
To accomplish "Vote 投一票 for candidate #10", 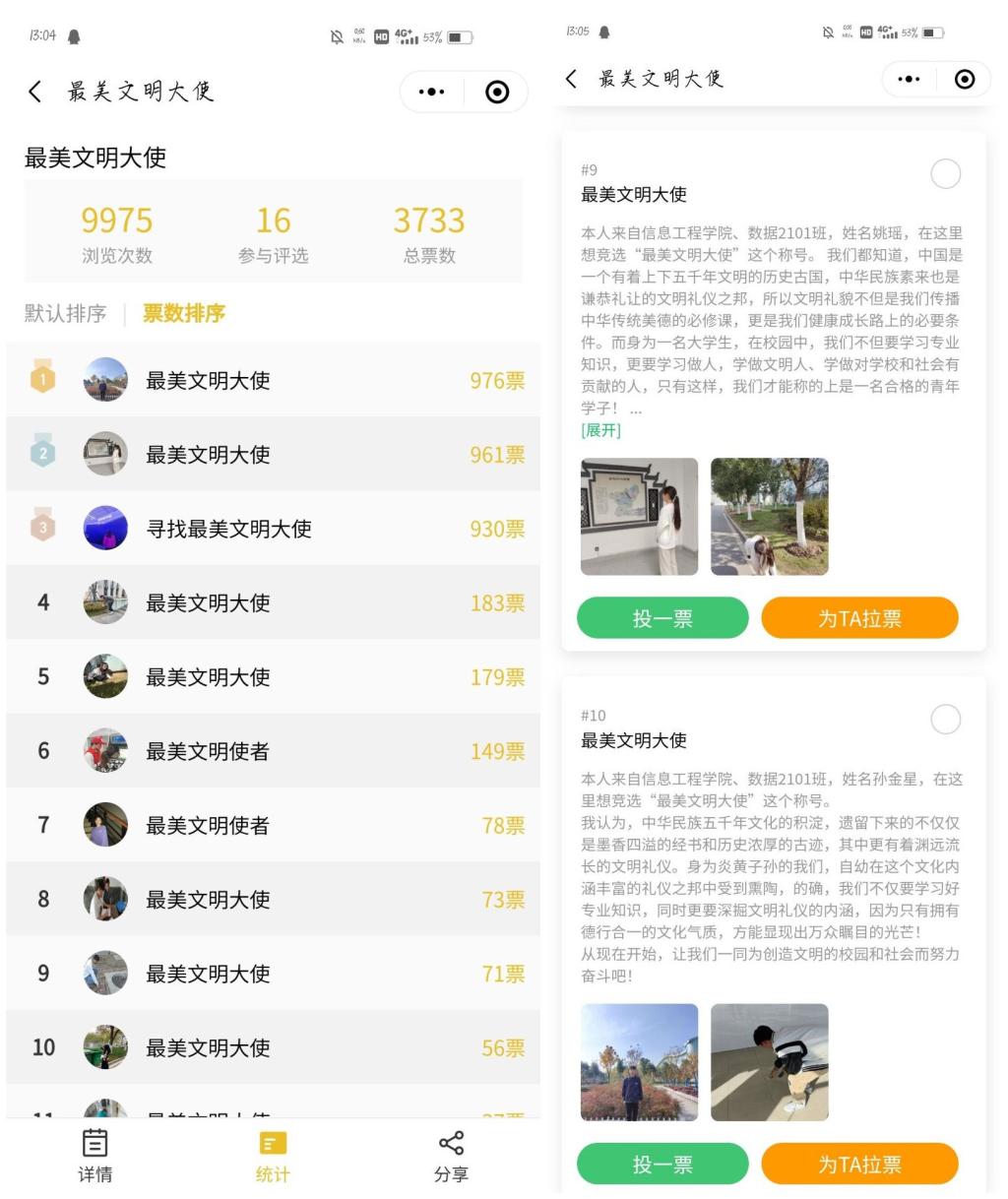I will (662, 1164).
